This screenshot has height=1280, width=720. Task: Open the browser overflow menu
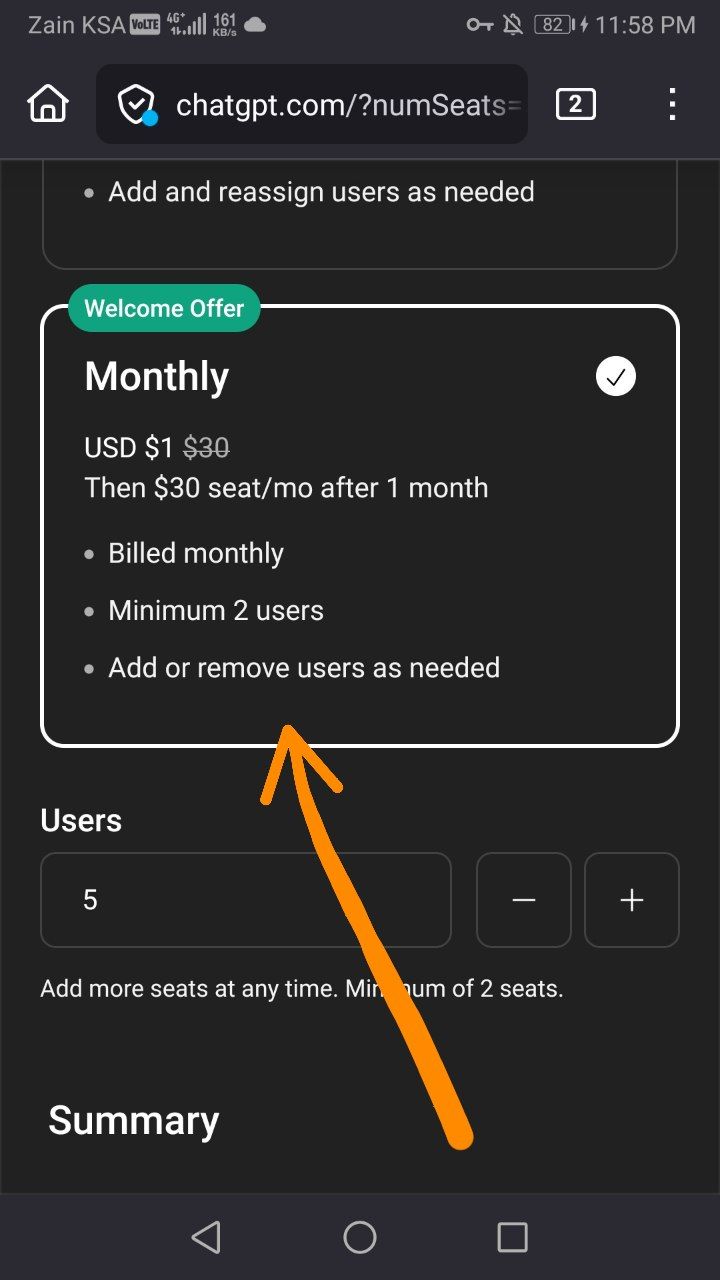(672, 104)
